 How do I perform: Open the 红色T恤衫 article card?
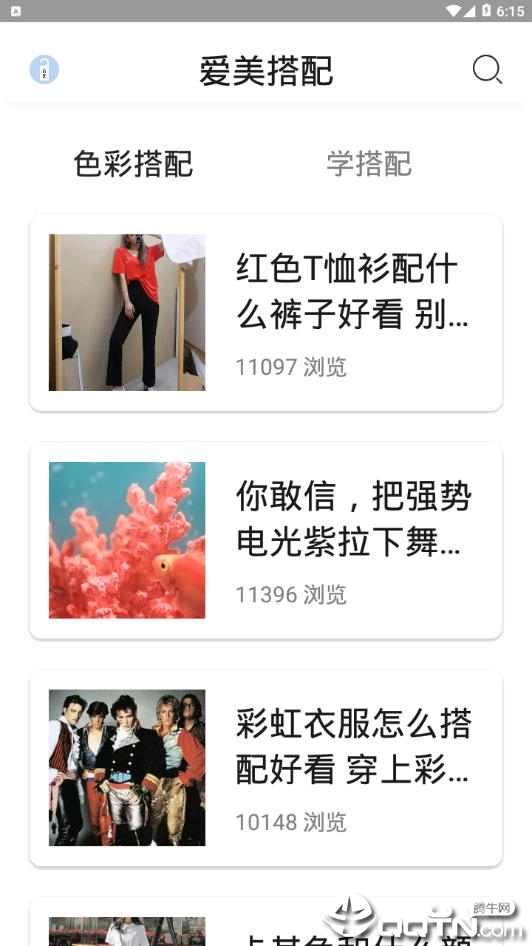(266, 313)
